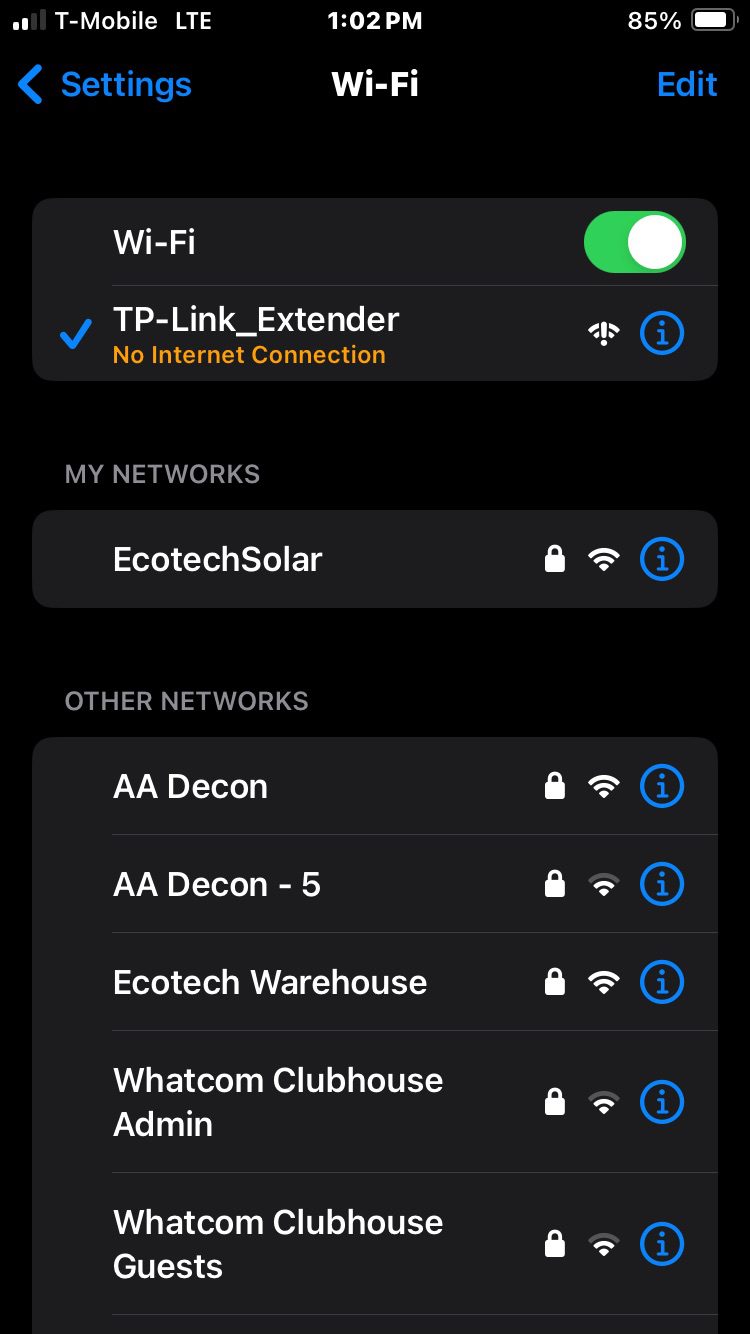Join Whatcom Clubhouse Admin network
This screenshot has height=1334, width=750.
(x=375, y=1102)
